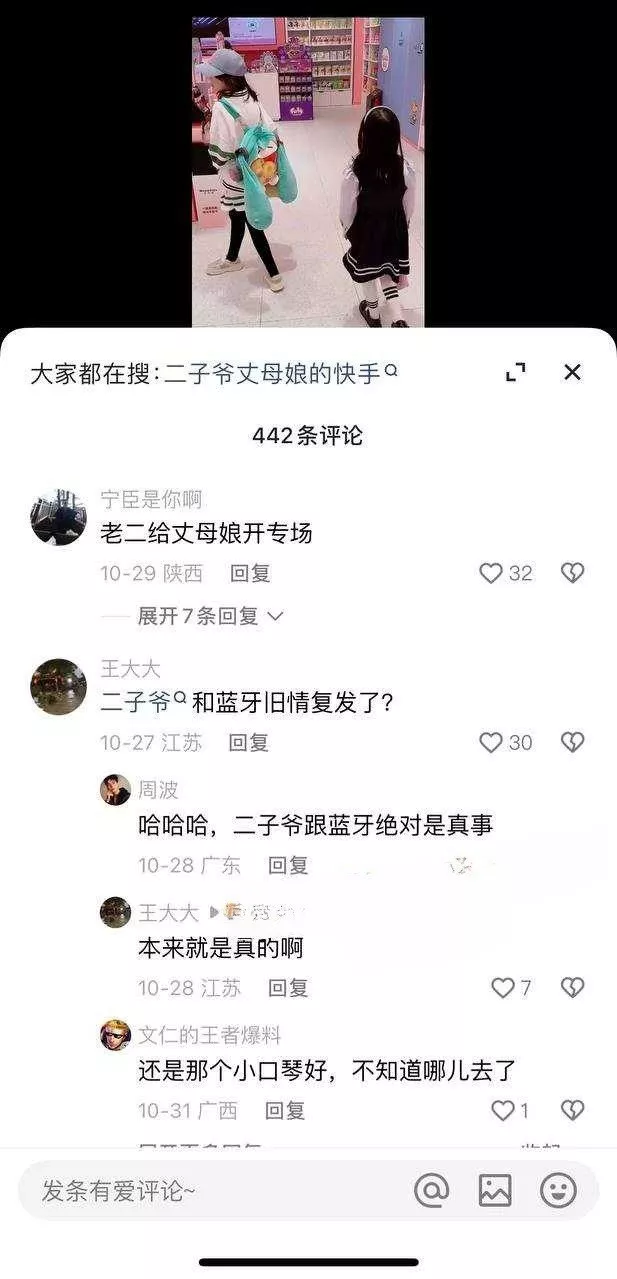Dislike 宁臣是你啊's comment

[x=572, y=573]
